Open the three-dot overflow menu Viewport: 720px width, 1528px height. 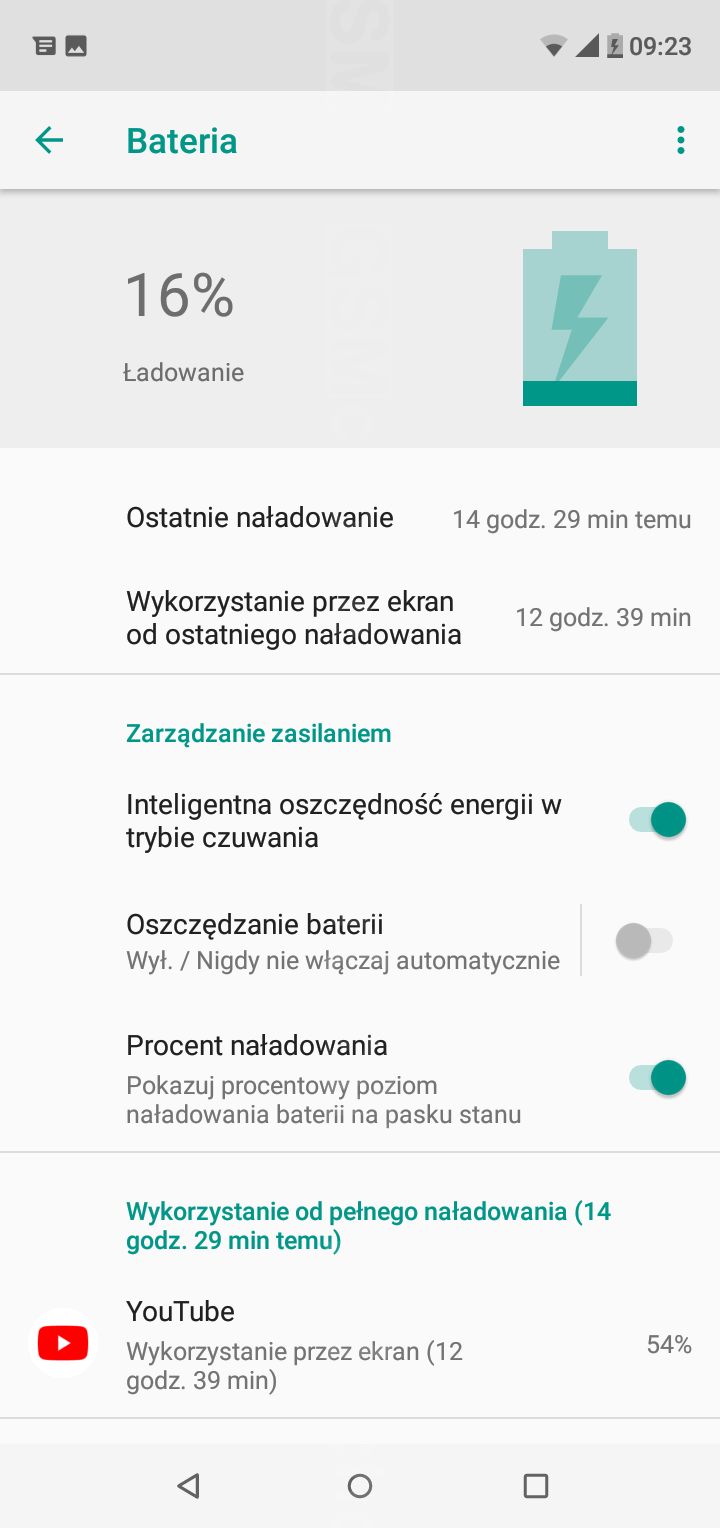pos(681,141)
